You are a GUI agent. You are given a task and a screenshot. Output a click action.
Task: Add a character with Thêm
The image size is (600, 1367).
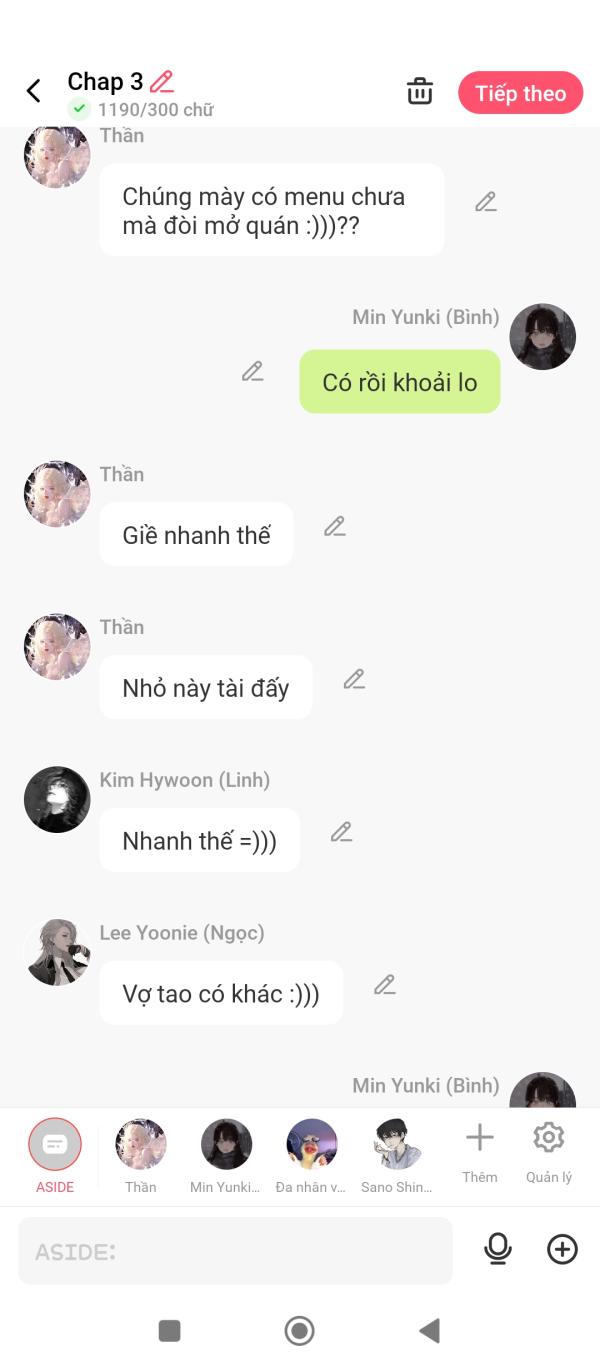480,1152
